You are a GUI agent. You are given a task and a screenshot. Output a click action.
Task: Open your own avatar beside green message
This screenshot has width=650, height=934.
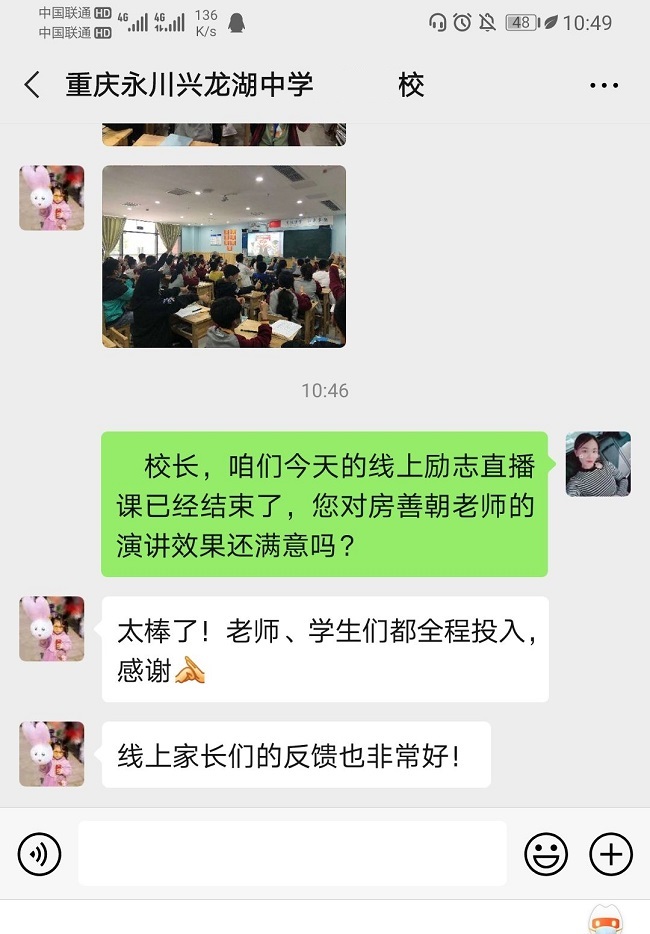[x=598, y=464]
